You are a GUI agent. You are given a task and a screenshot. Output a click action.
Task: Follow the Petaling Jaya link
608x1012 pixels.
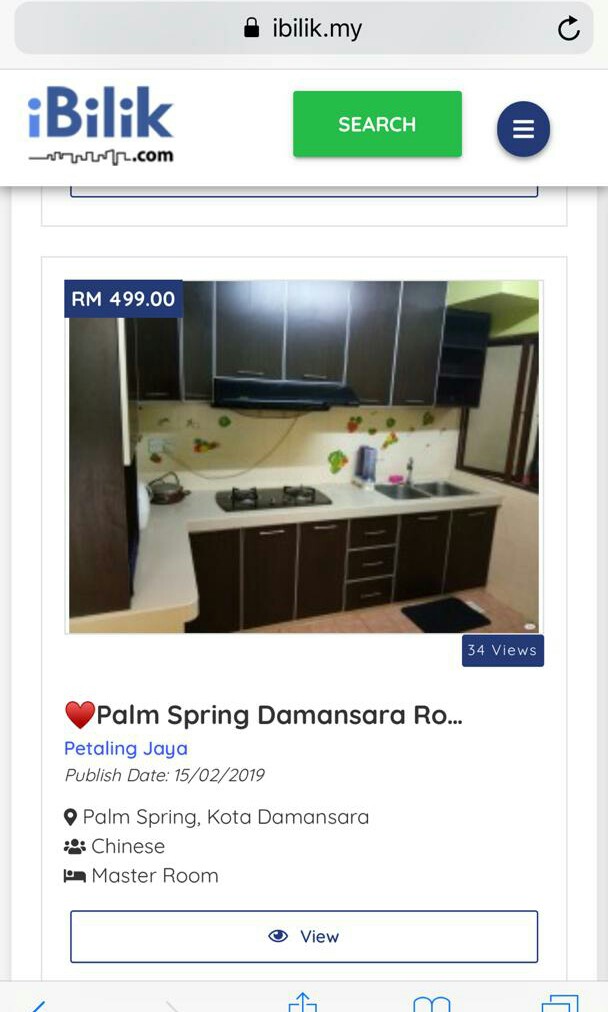click(x=126, y=748)
